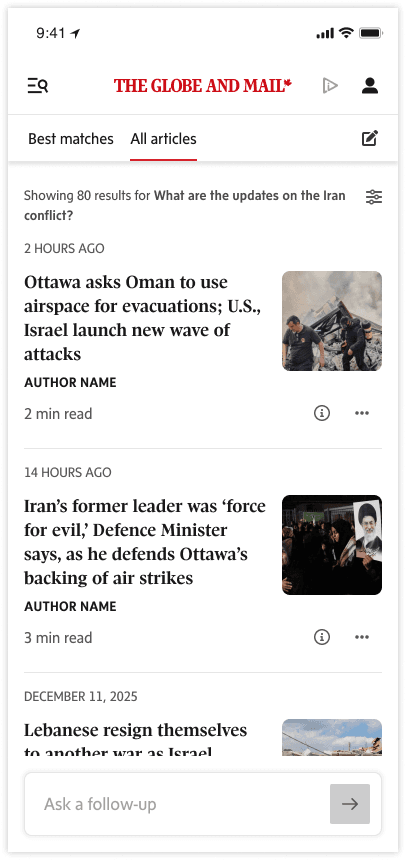Image resolution: width=406 pixels, height=860 pixels.
Task: View info for the Ottawa asks Oman article
Action: point(322,413)
